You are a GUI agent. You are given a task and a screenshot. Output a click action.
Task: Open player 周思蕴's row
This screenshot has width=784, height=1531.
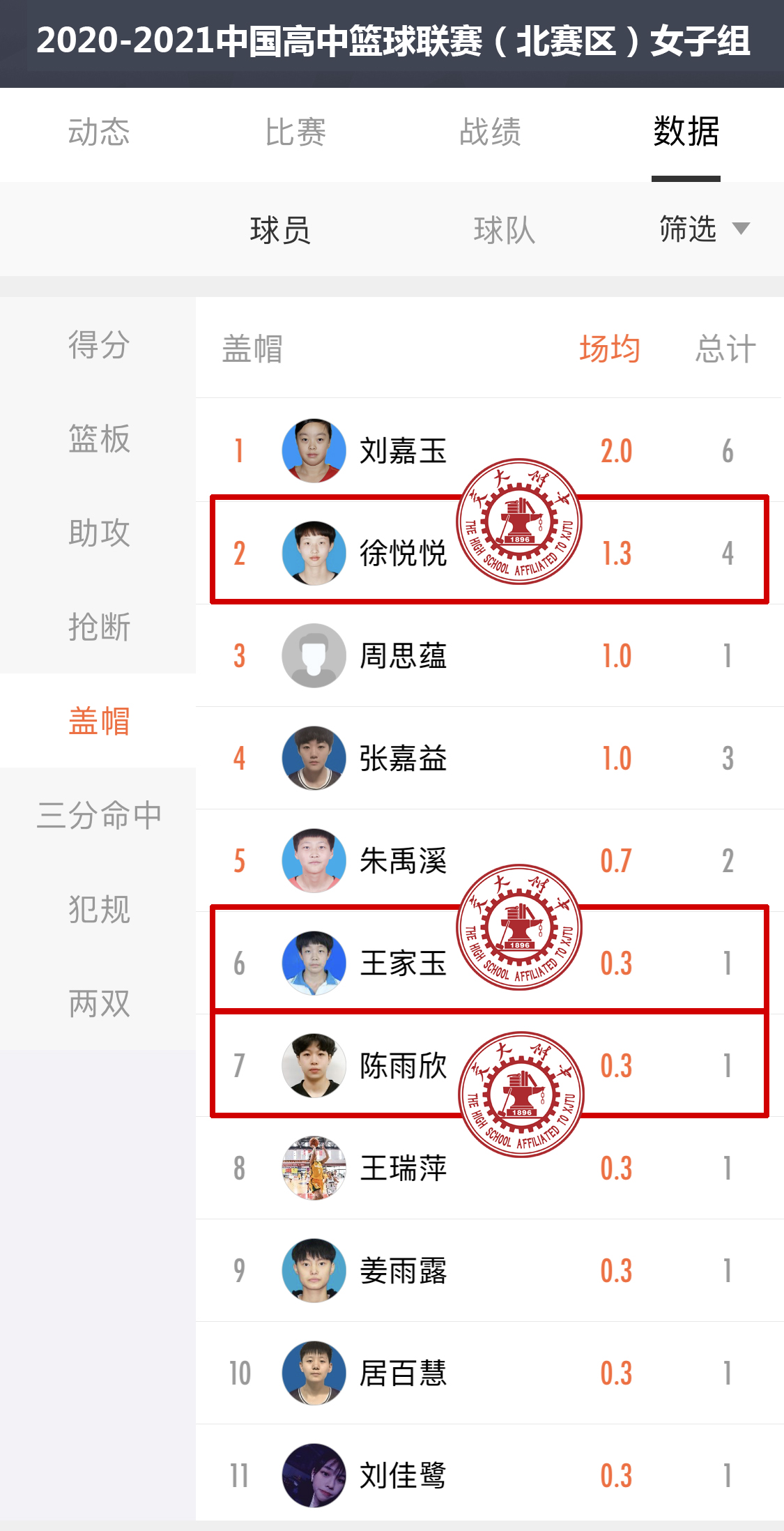tap(403, 656)
